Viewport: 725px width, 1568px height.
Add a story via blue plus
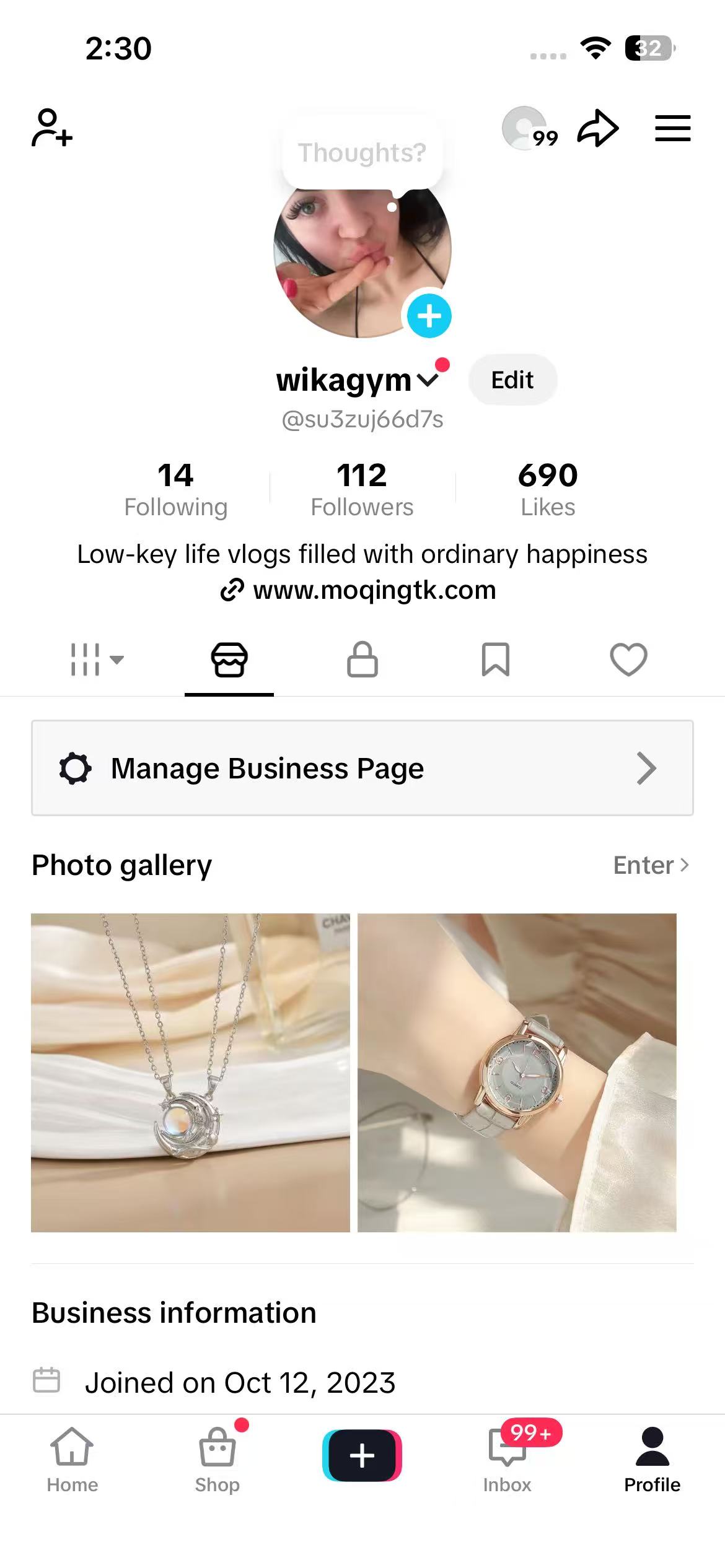click(x=429, y=316)
